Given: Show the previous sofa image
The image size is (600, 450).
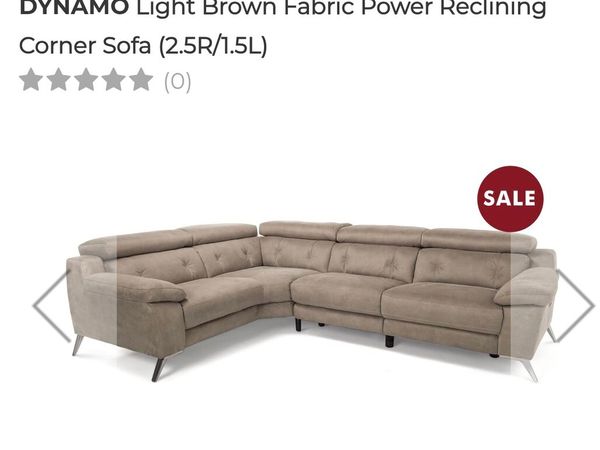Looking at the screenshot, I should point(52,305).
